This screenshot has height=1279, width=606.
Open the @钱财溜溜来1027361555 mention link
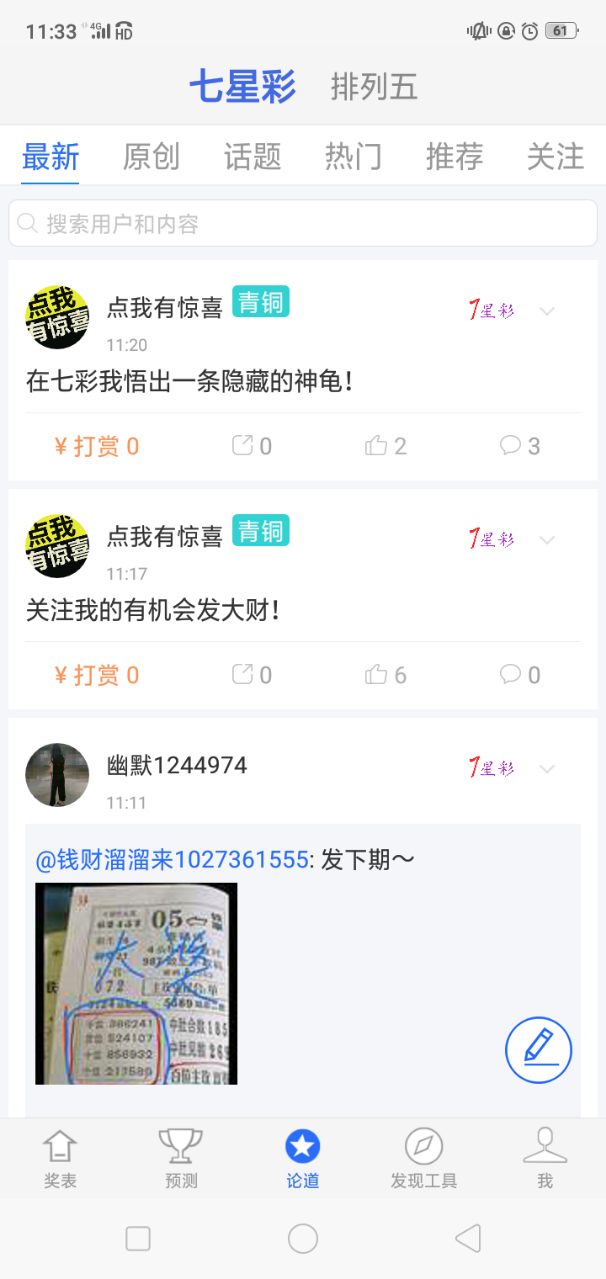[171, 860]
